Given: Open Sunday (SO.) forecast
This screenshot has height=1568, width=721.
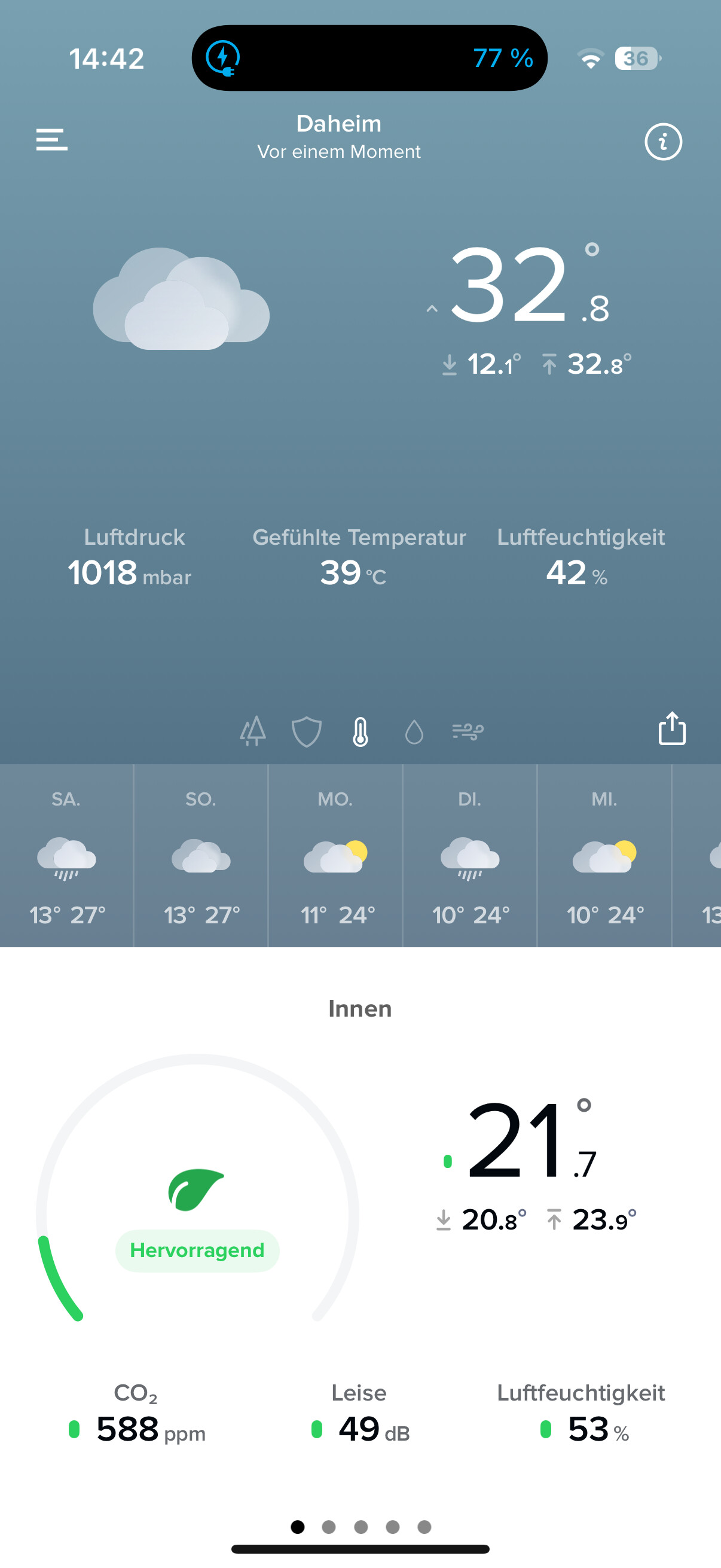Looking at the screenshot, I should [x=201, y=856].
